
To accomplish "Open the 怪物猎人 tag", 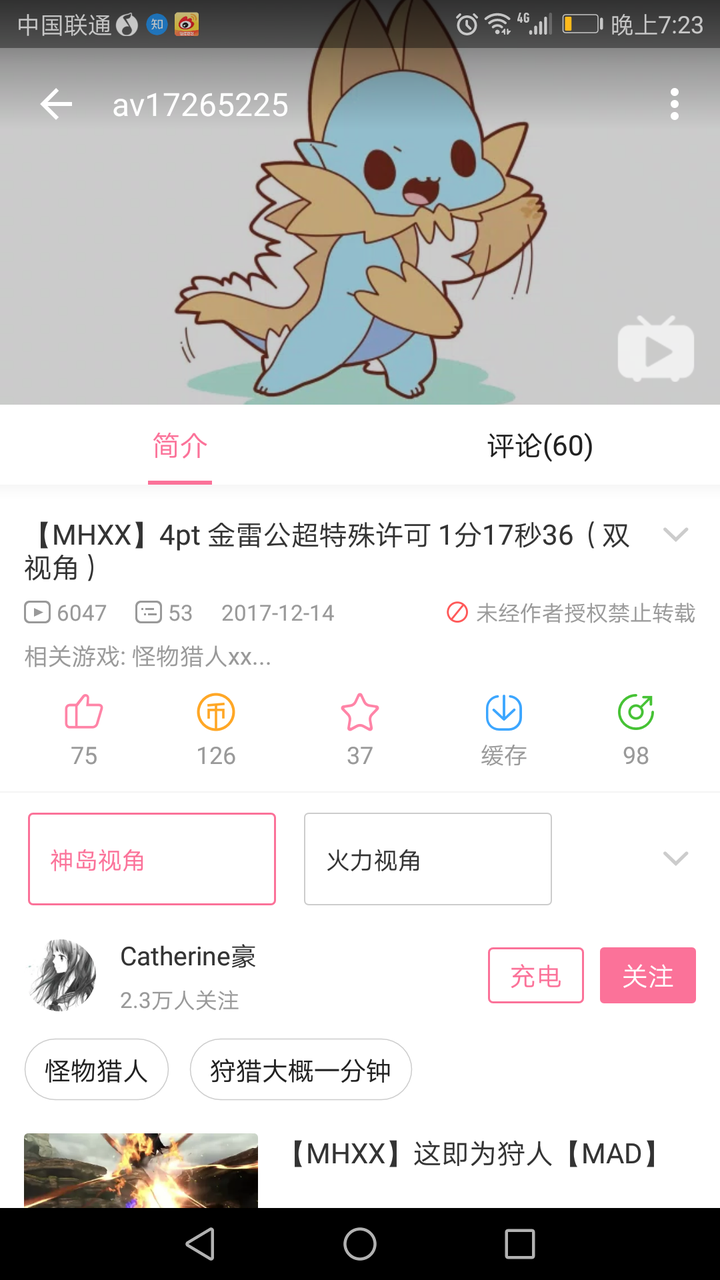I will (97, 1070).
